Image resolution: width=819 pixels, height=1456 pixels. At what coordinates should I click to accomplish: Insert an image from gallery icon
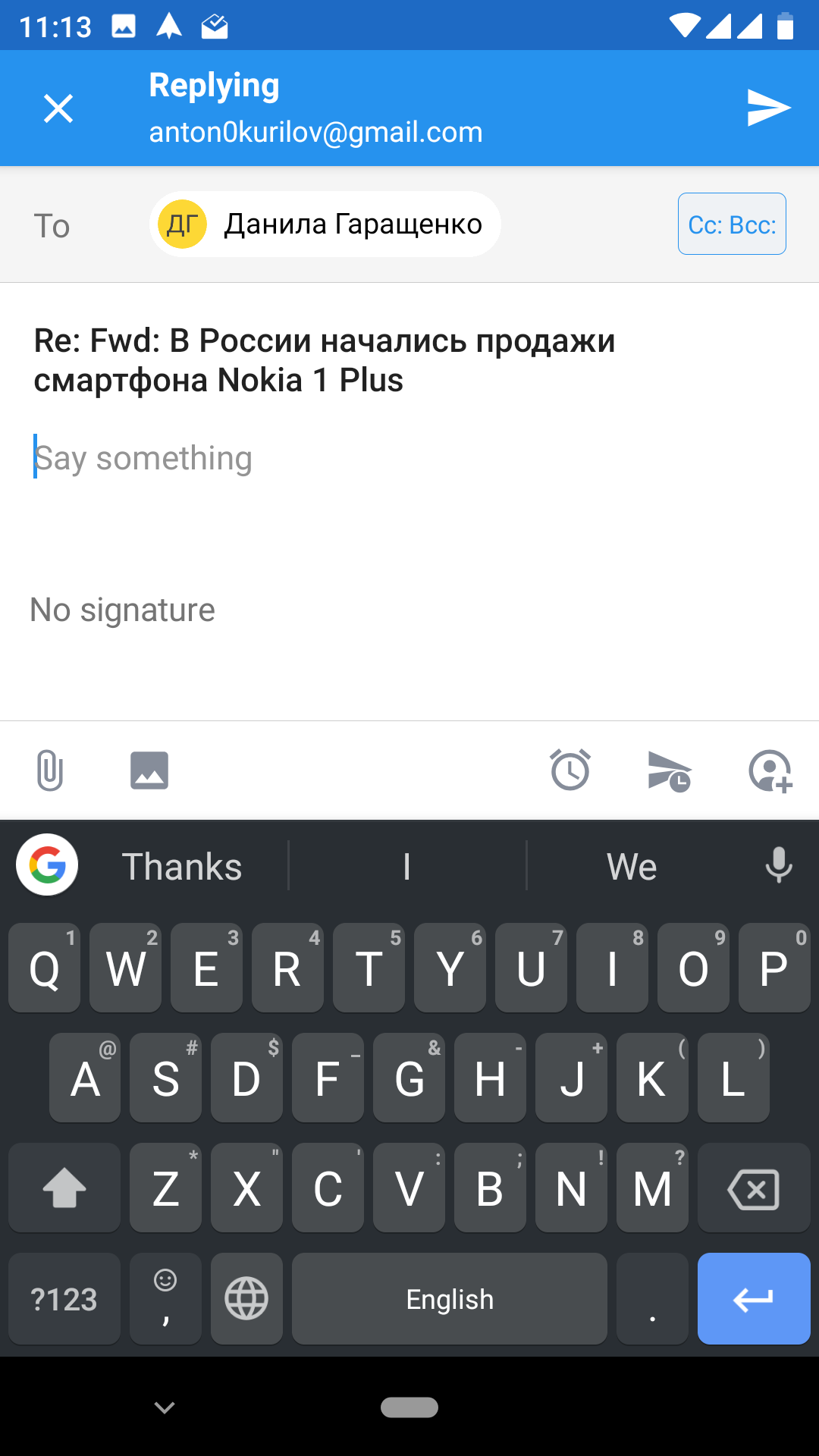pyautogui.click(x=149, y=770)
